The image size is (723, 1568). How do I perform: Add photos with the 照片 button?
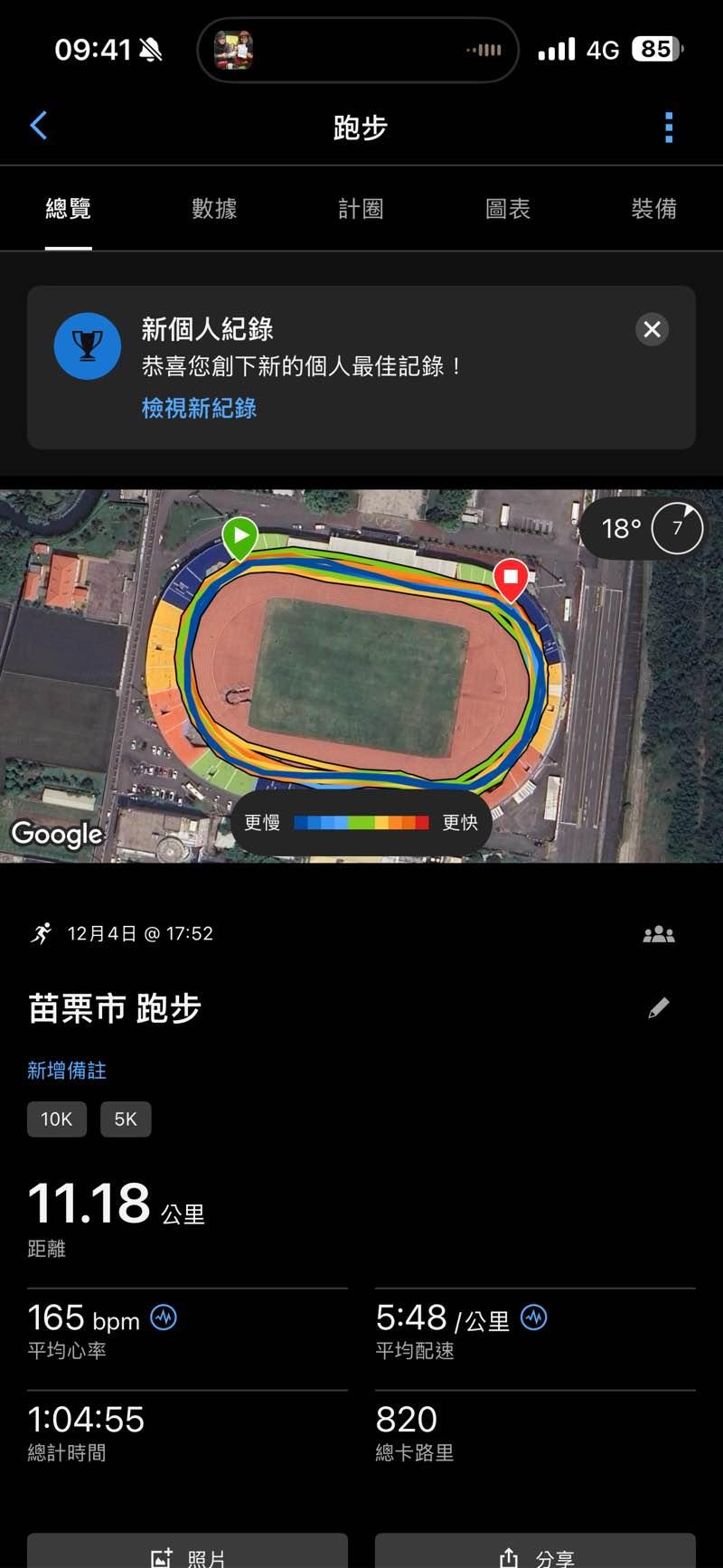click(187, 1552)
